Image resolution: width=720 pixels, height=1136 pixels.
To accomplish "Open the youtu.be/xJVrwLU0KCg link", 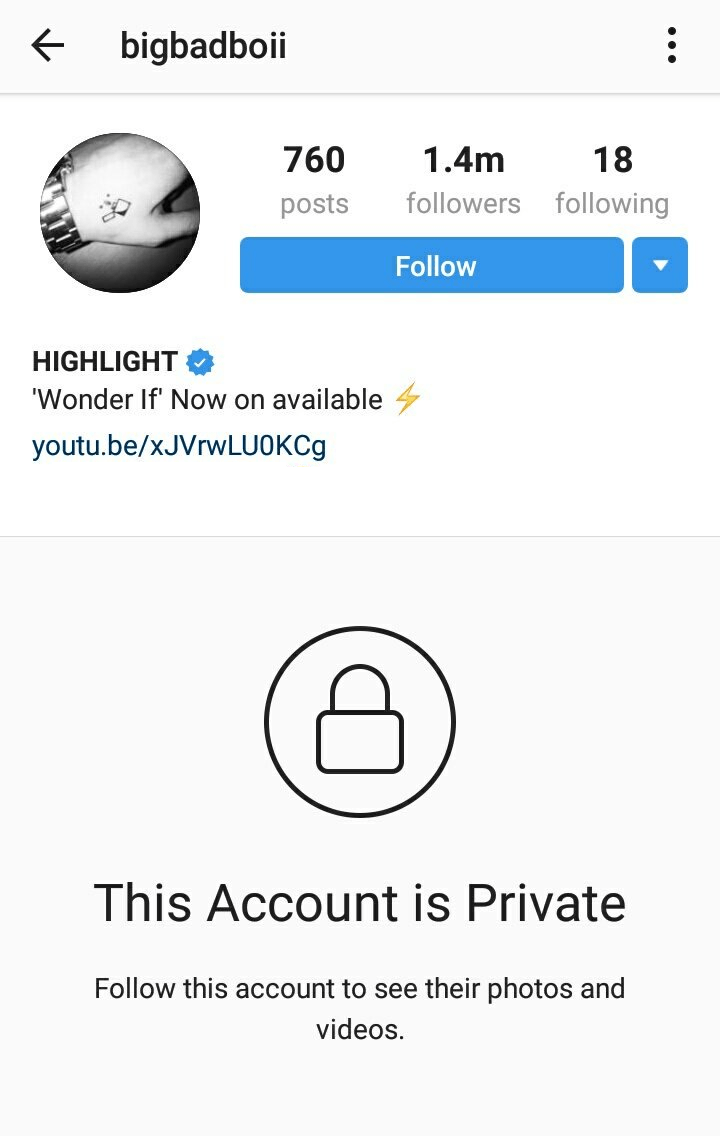I will [x=179, y=445].
